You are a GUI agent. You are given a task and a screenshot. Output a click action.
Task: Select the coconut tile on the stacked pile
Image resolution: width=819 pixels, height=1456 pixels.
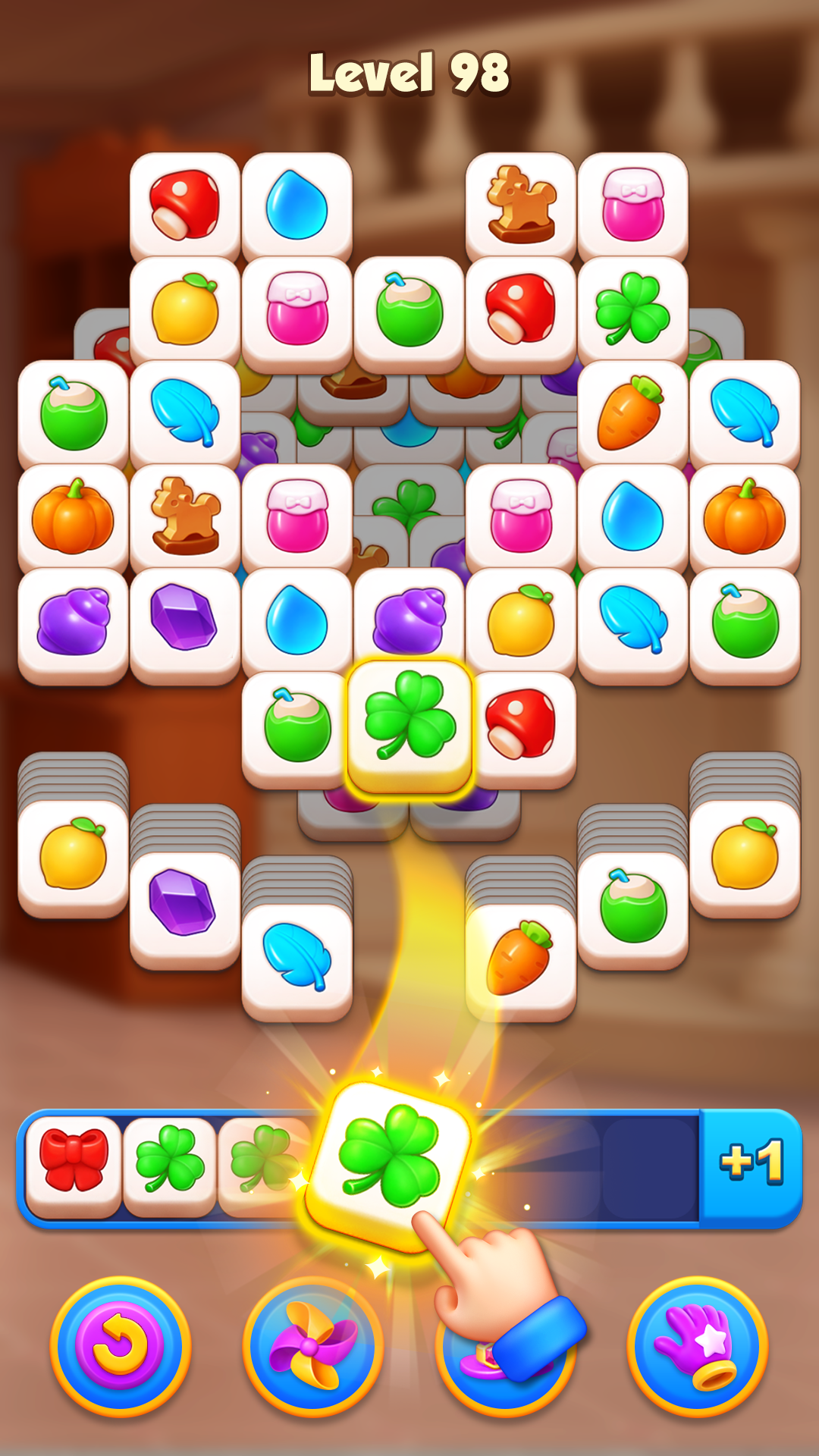click(x=632, y=908)
